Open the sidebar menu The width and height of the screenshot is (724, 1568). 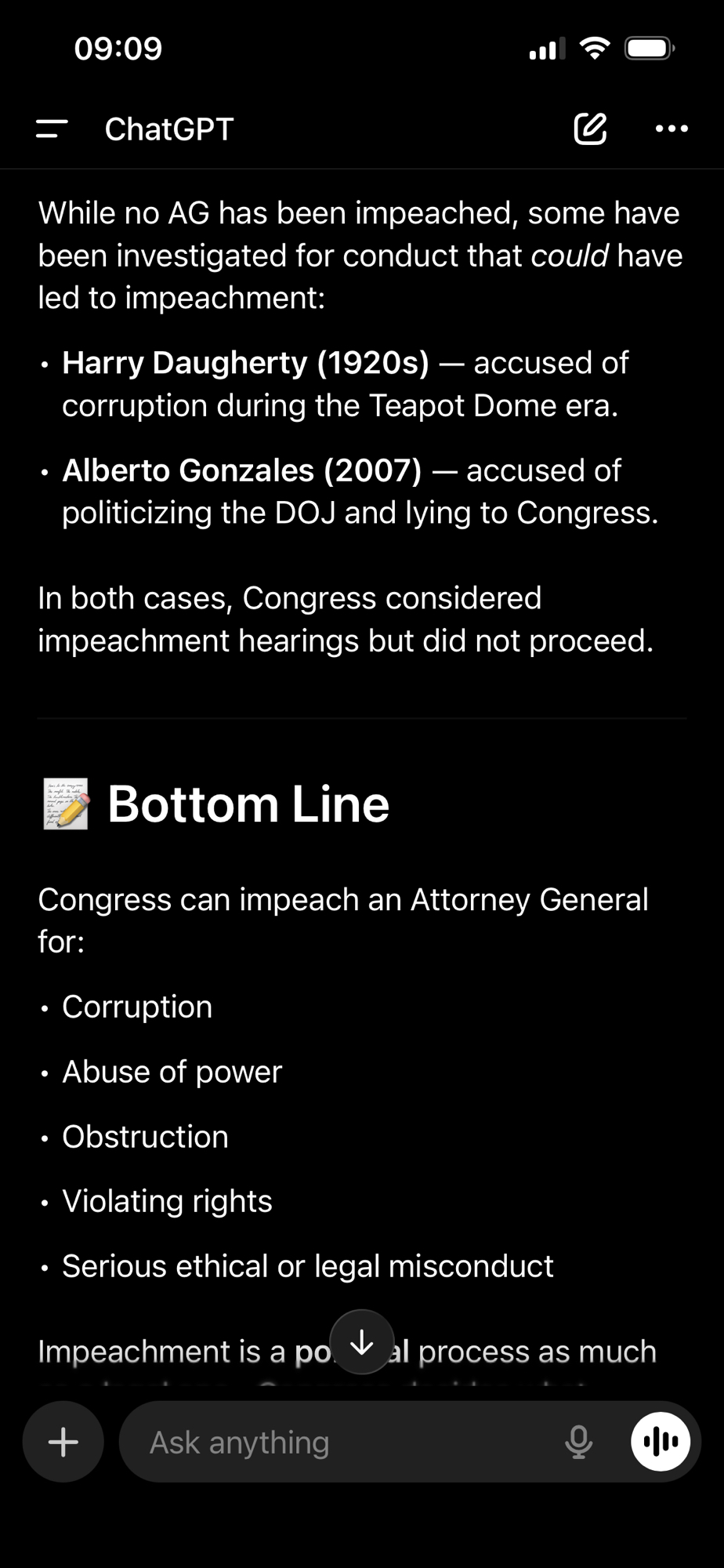[52, 129]
